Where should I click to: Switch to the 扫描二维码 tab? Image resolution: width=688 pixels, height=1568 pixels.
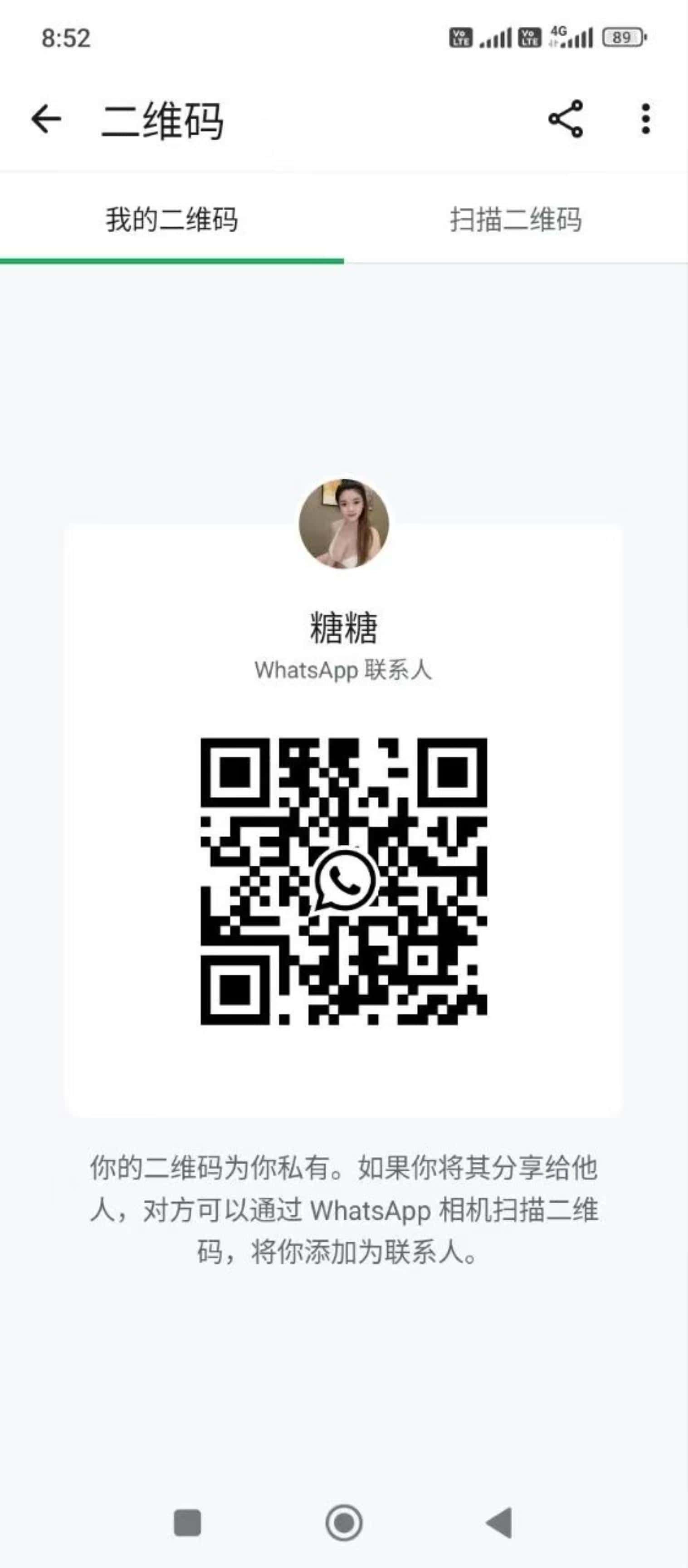tap(515, 220)
